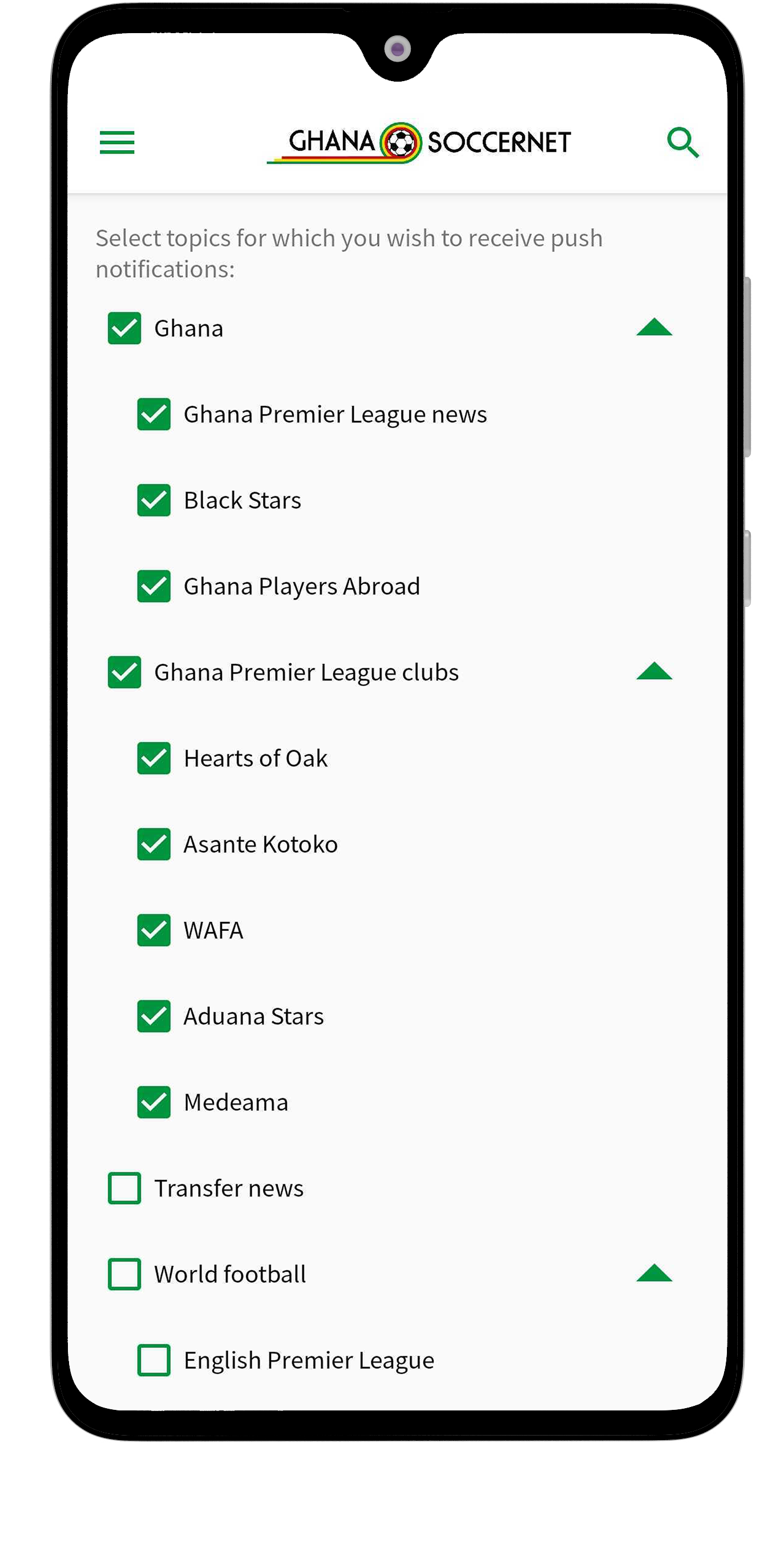Uncheck the Medeama checkbox
Screen dimensions: 784x1548
[154, 1102]
